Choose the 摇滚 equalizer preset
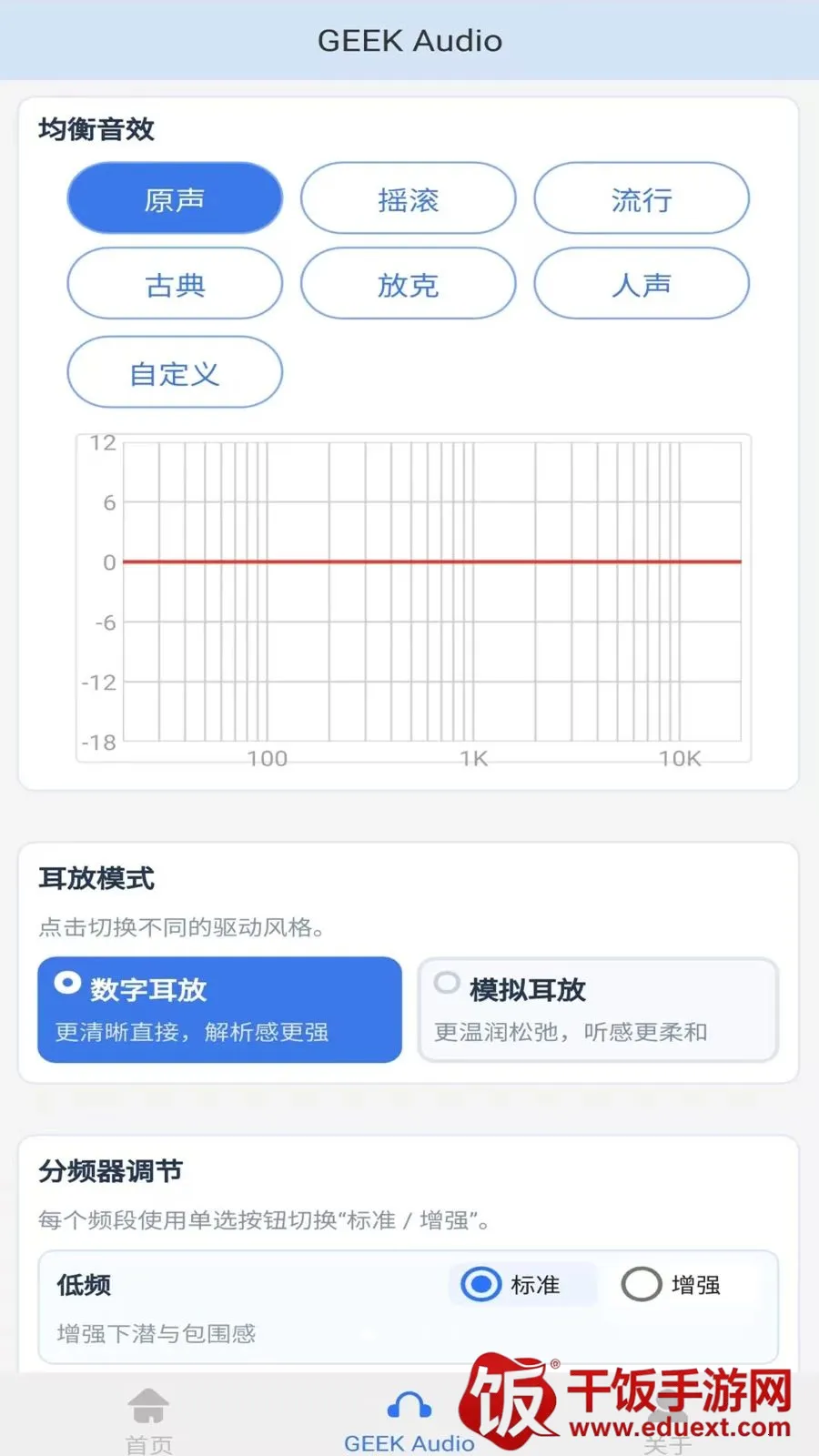Screen dimensions: 819x1456 (409, 198)
